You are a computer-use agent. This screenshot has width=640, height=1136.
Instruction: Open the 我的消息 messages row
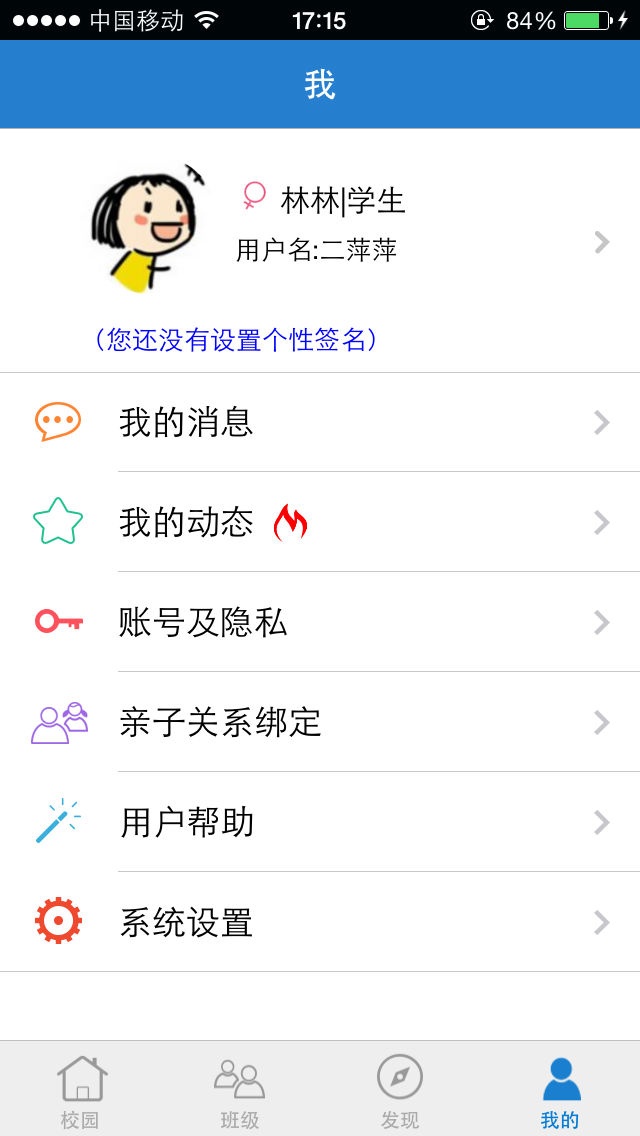coord(320,422)
